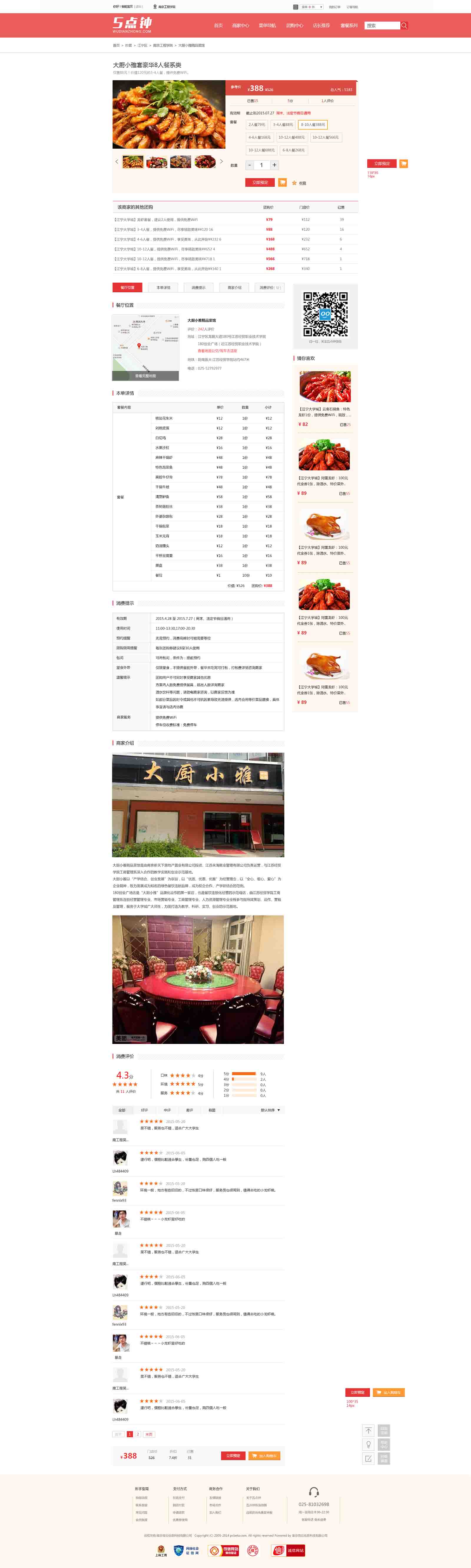Open 商家中心 in the top navigation

tap(241, 26)
